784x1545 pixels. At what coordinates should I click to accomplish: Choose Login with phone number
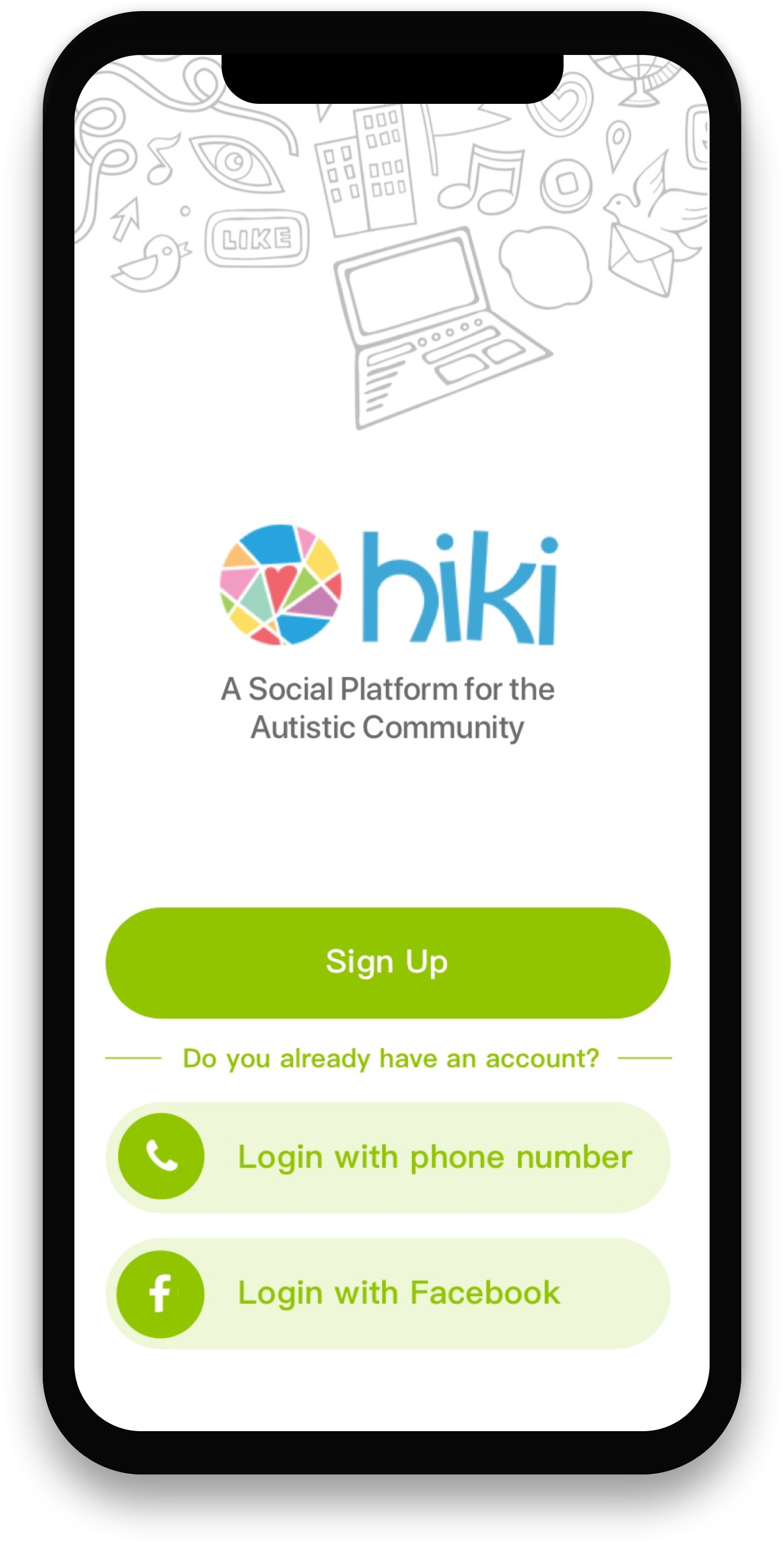388,1157
